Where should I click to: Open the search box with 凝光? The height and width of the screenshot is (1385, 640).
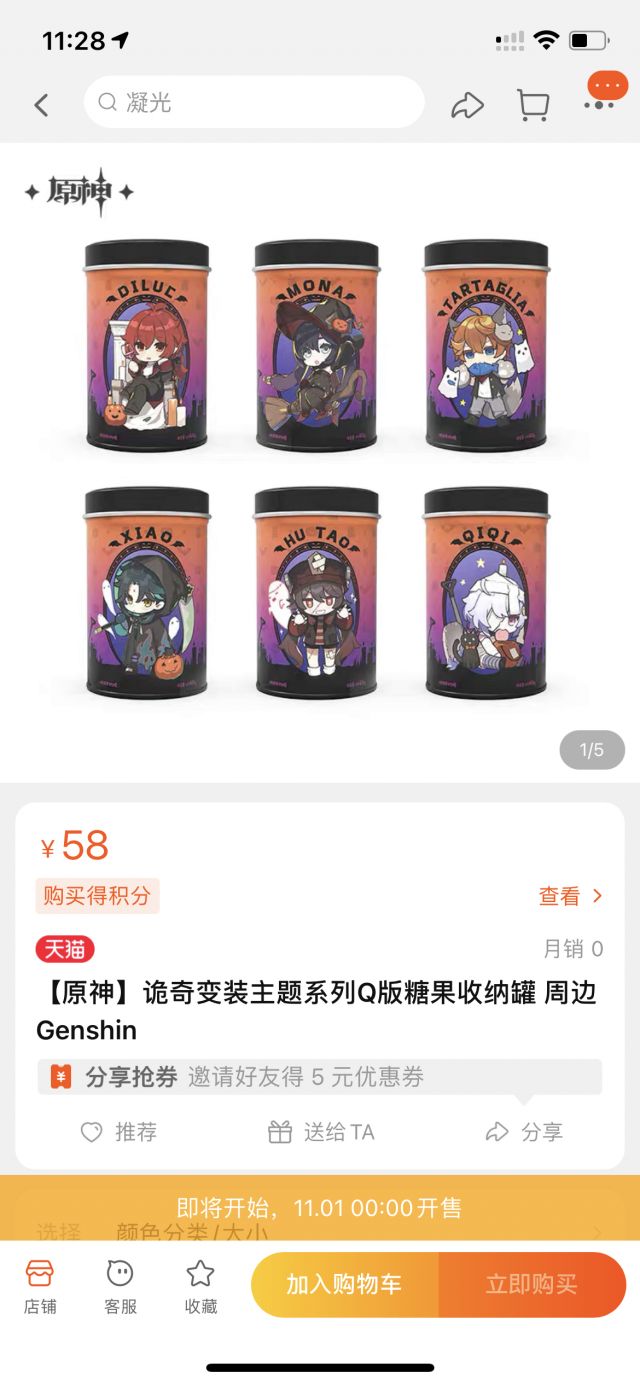tap(254, 102)
